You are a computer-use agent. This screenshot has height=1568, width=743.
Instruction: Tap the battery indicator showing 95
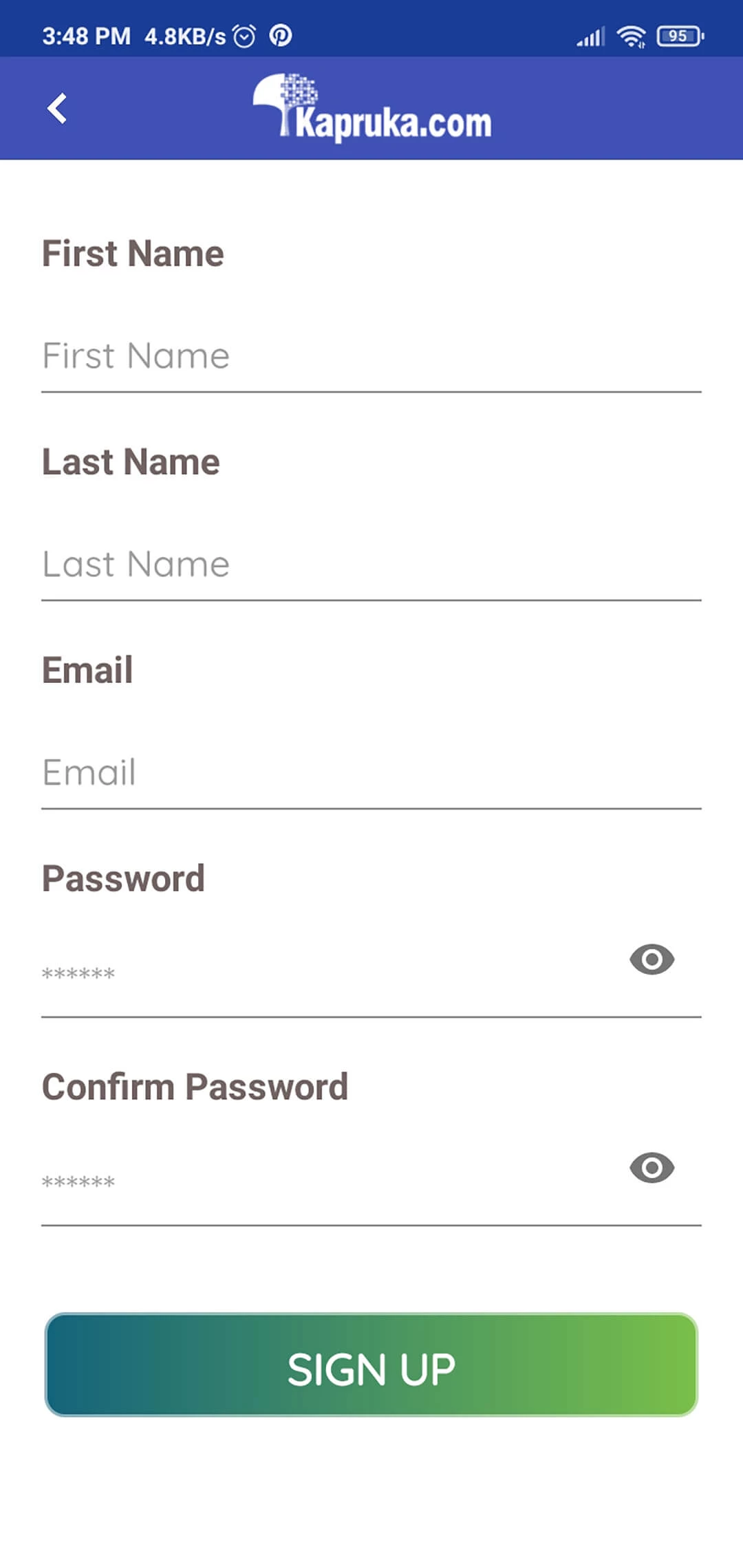[678, 36]
